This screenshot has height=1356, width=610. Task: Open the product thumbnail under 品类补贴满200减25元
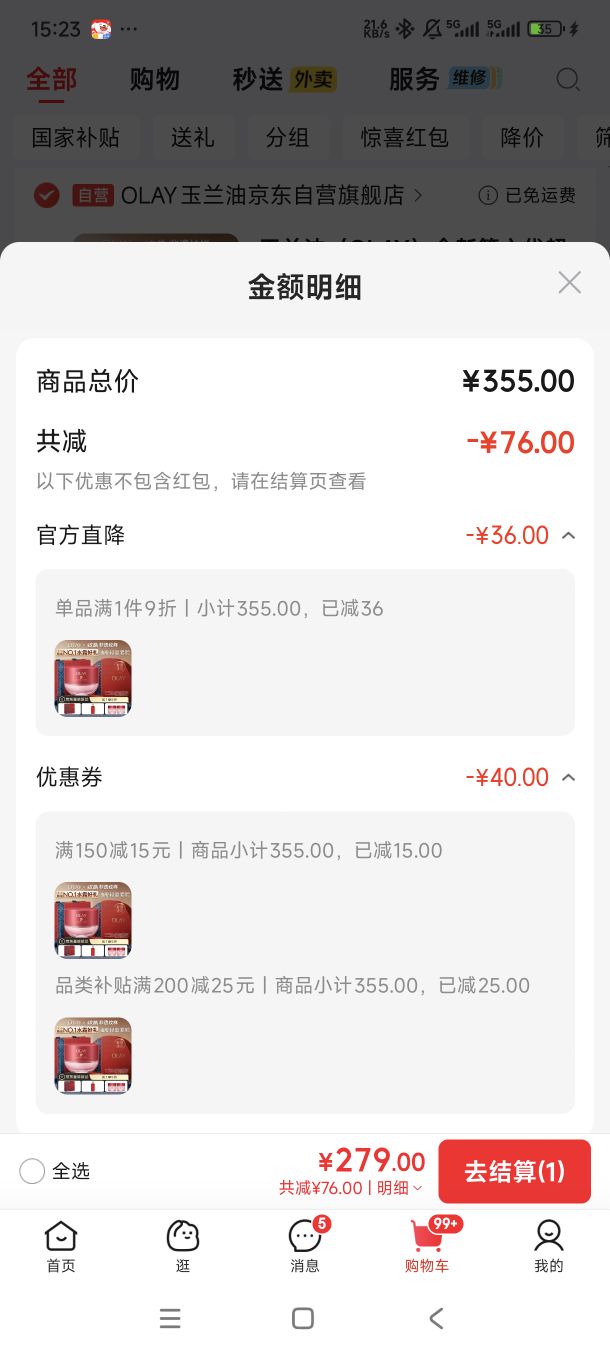(x=93, y=1055)
